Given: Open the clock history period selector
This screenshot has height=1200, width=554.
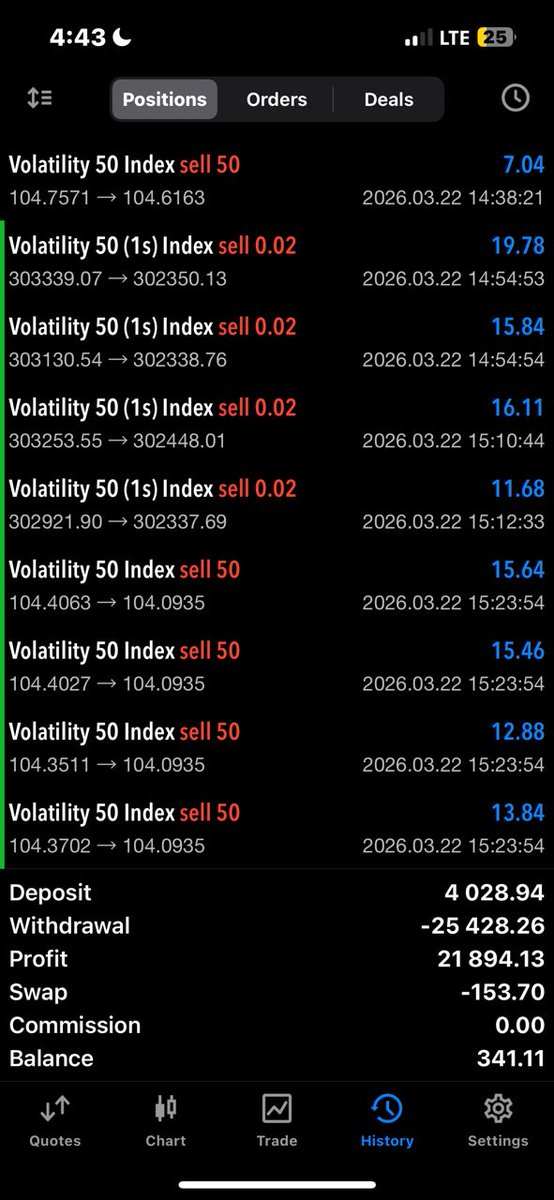Looking at the screenshot, I should 515,98.
